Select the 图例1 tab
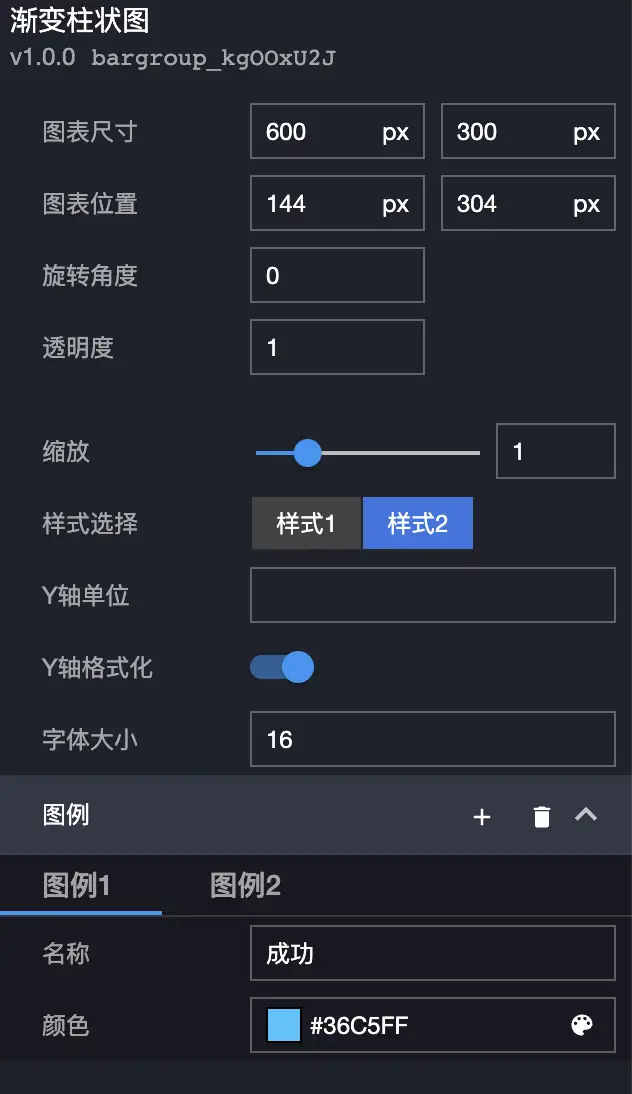 [x=76, y=885]
